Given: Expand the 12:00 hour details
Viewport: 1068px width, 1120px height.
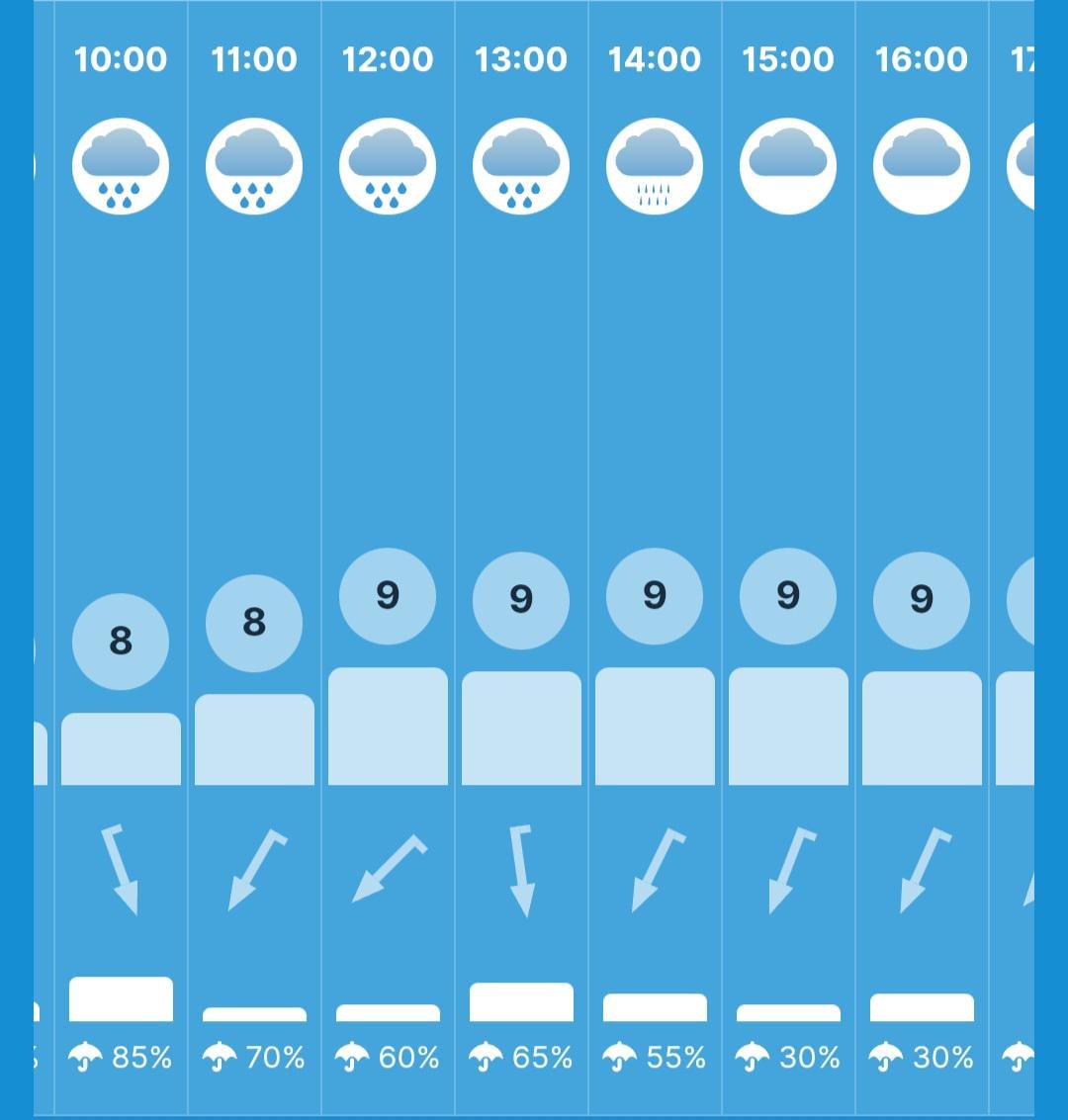Looking at the screenshot, I should click(x=388, y=558).
